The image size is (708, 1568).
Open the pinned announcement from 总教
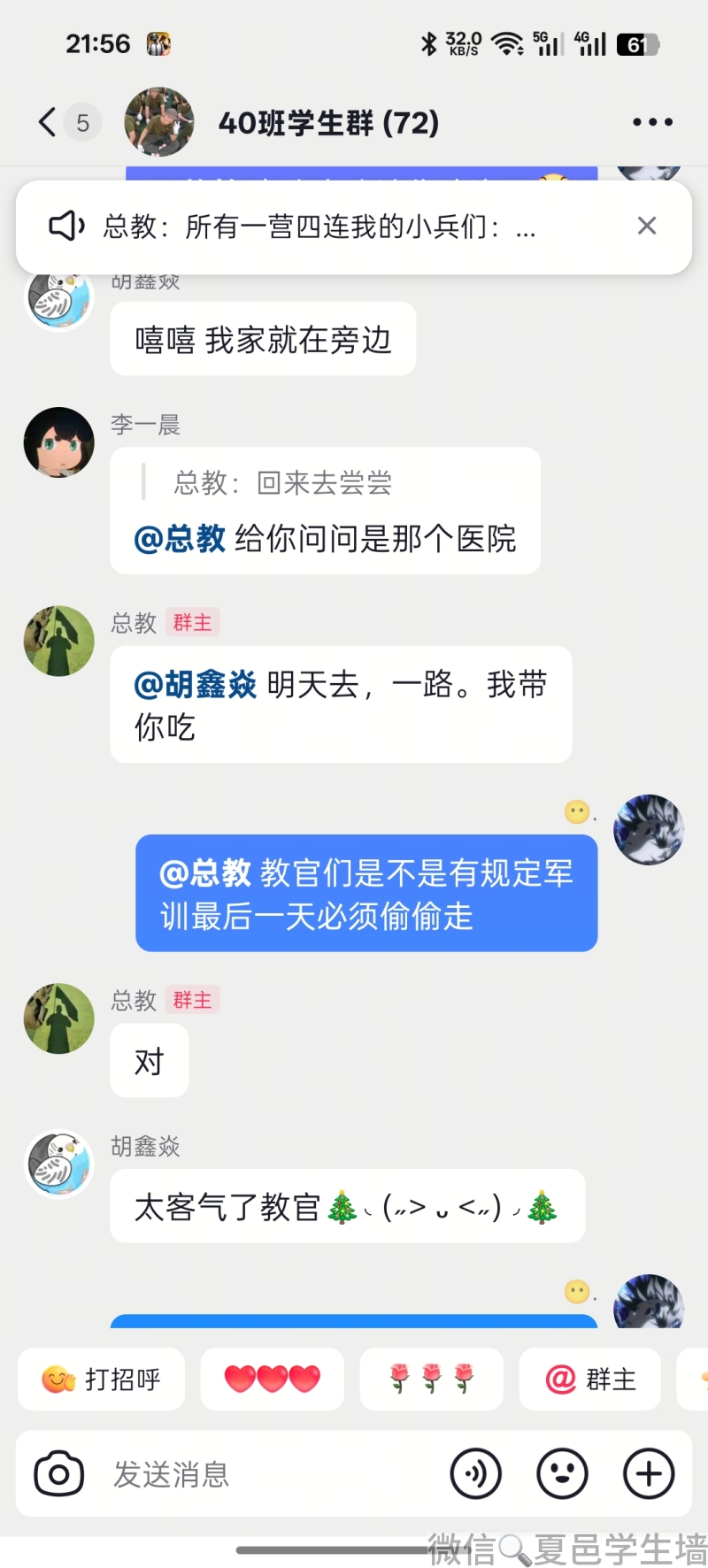pyautogui.click(x=319, y=227)
